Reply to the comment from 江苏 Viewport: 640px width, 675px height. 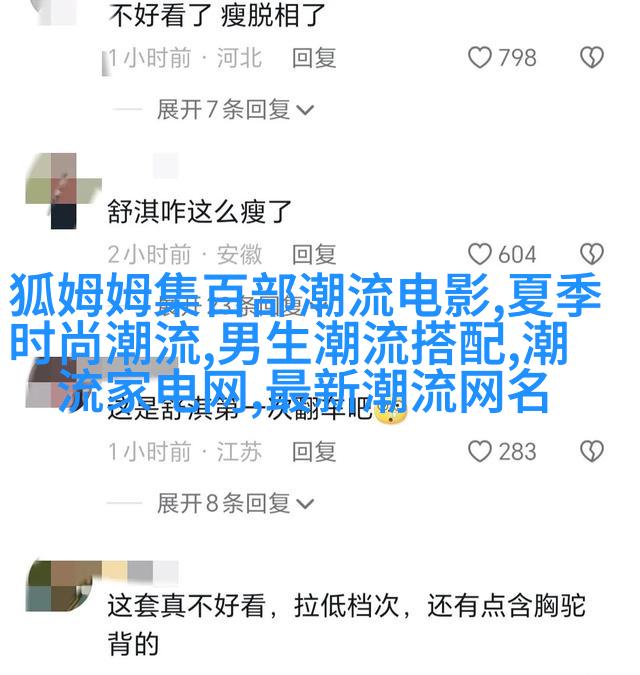coord(314,451)
